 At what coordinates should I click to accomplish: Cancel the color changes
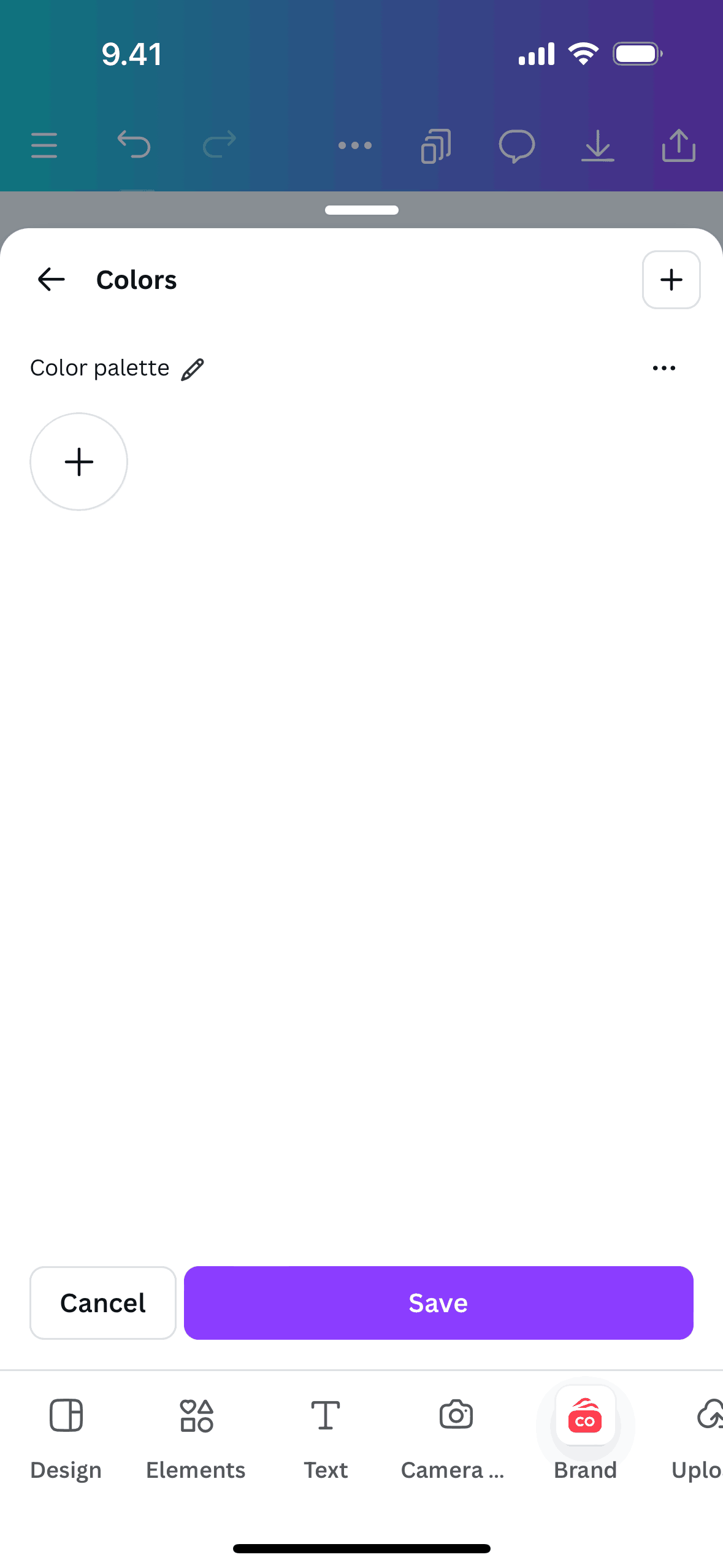pyautogui.click(x=103, y=1302)
